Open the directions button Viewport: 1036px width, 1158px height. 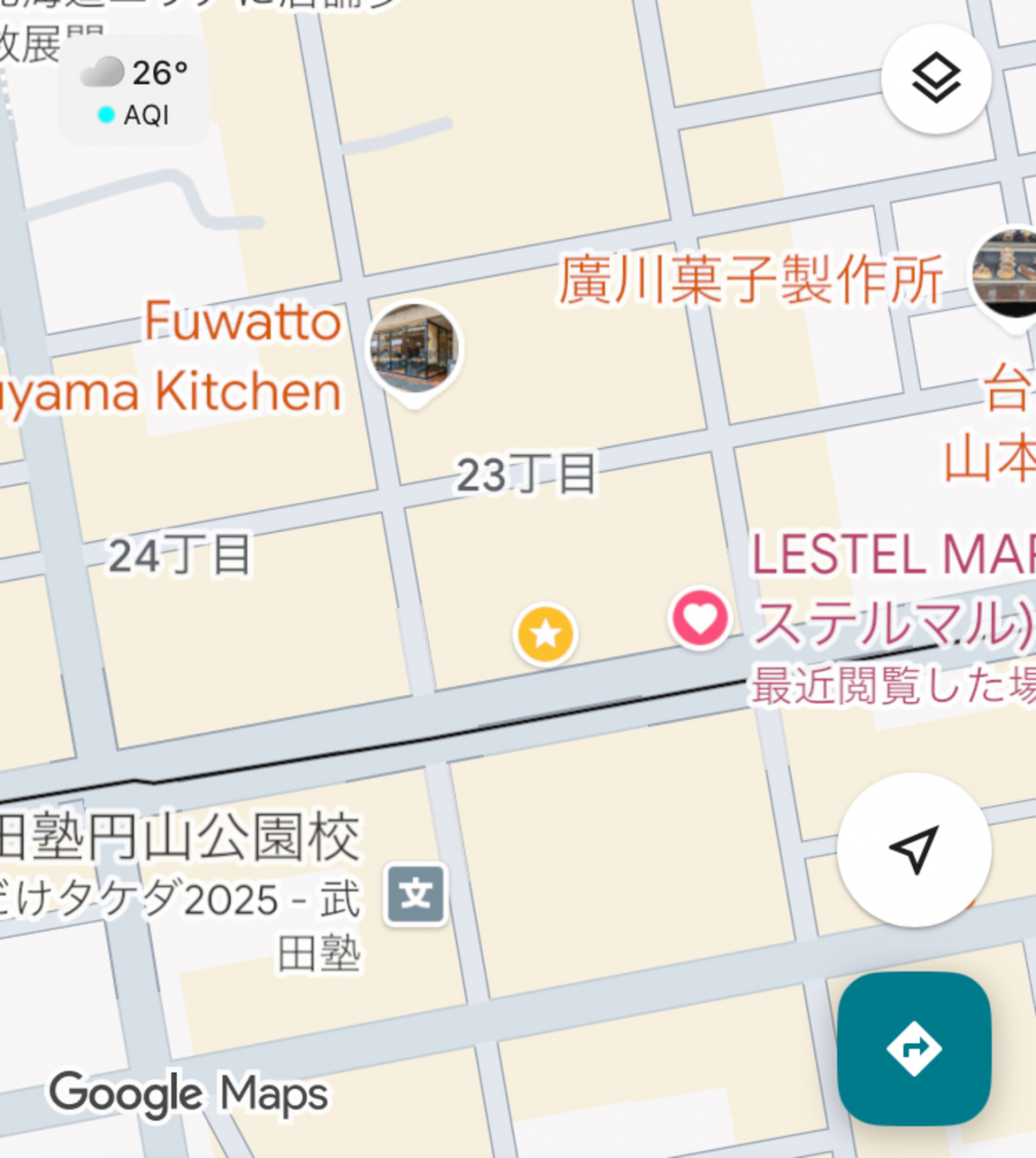tap(914, 1049)
